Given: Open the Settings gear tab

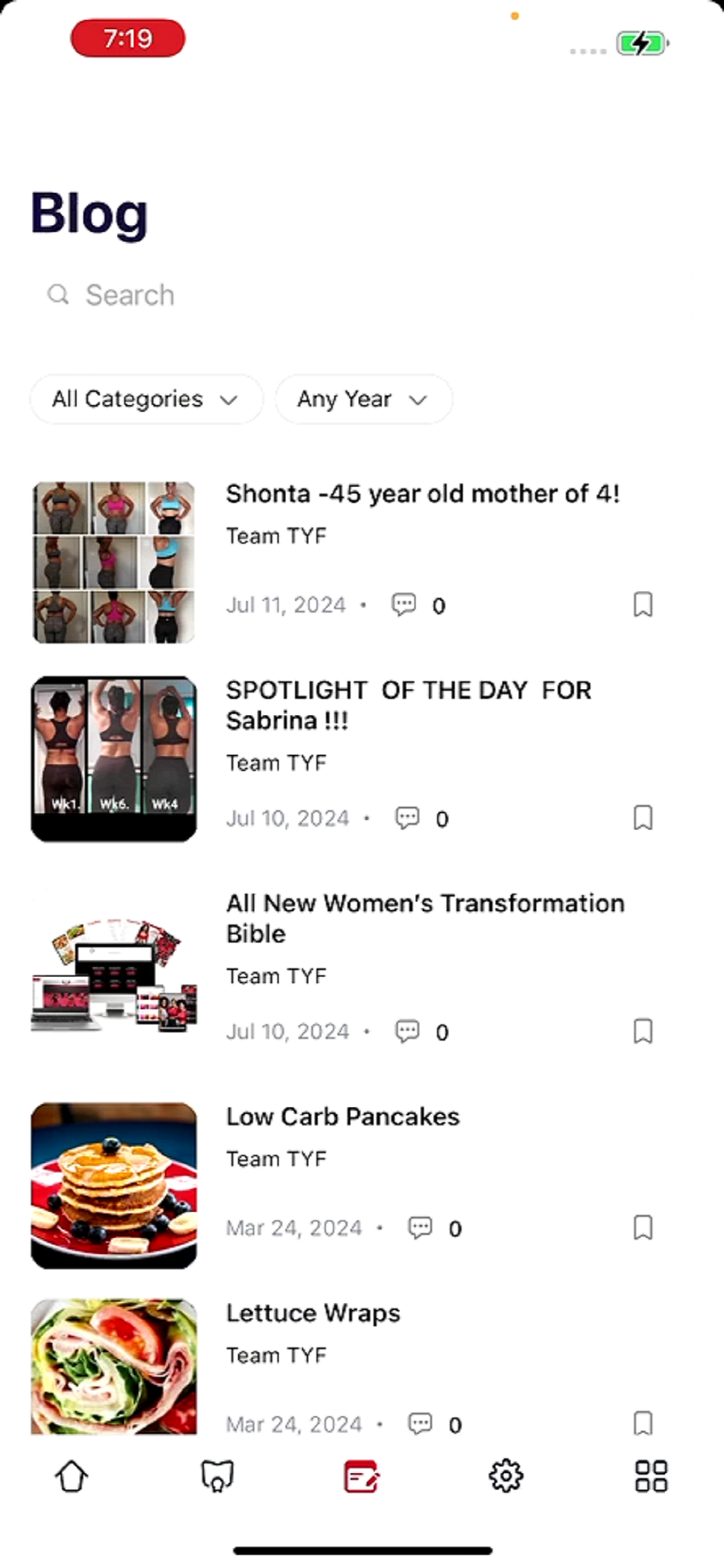Looking at the screenshot, I should pos(505,1476).
